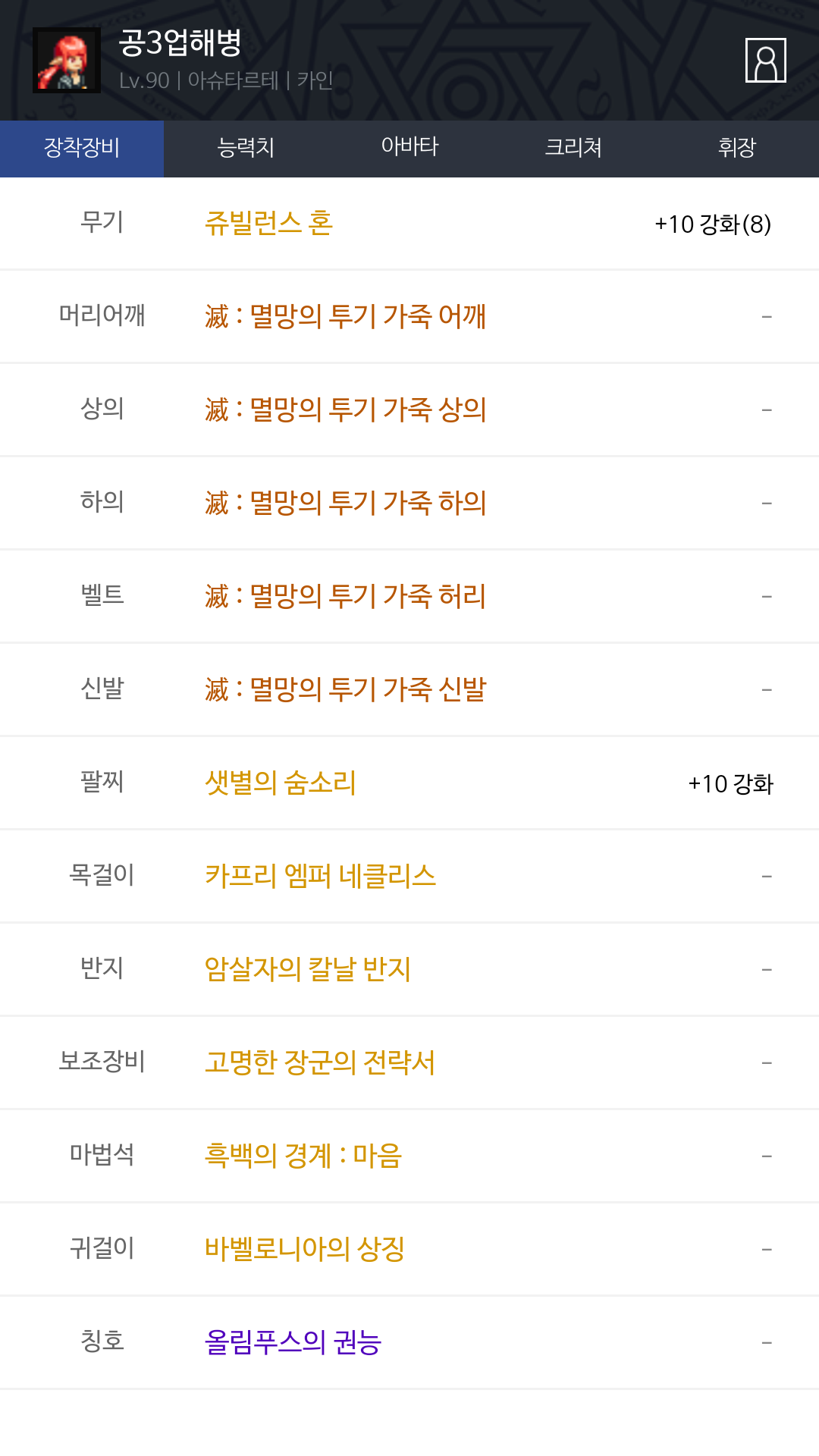The width and height of the screenshot is (819, 1456).
Task: Select the 장착장비 tab
Action: [82, 149]
